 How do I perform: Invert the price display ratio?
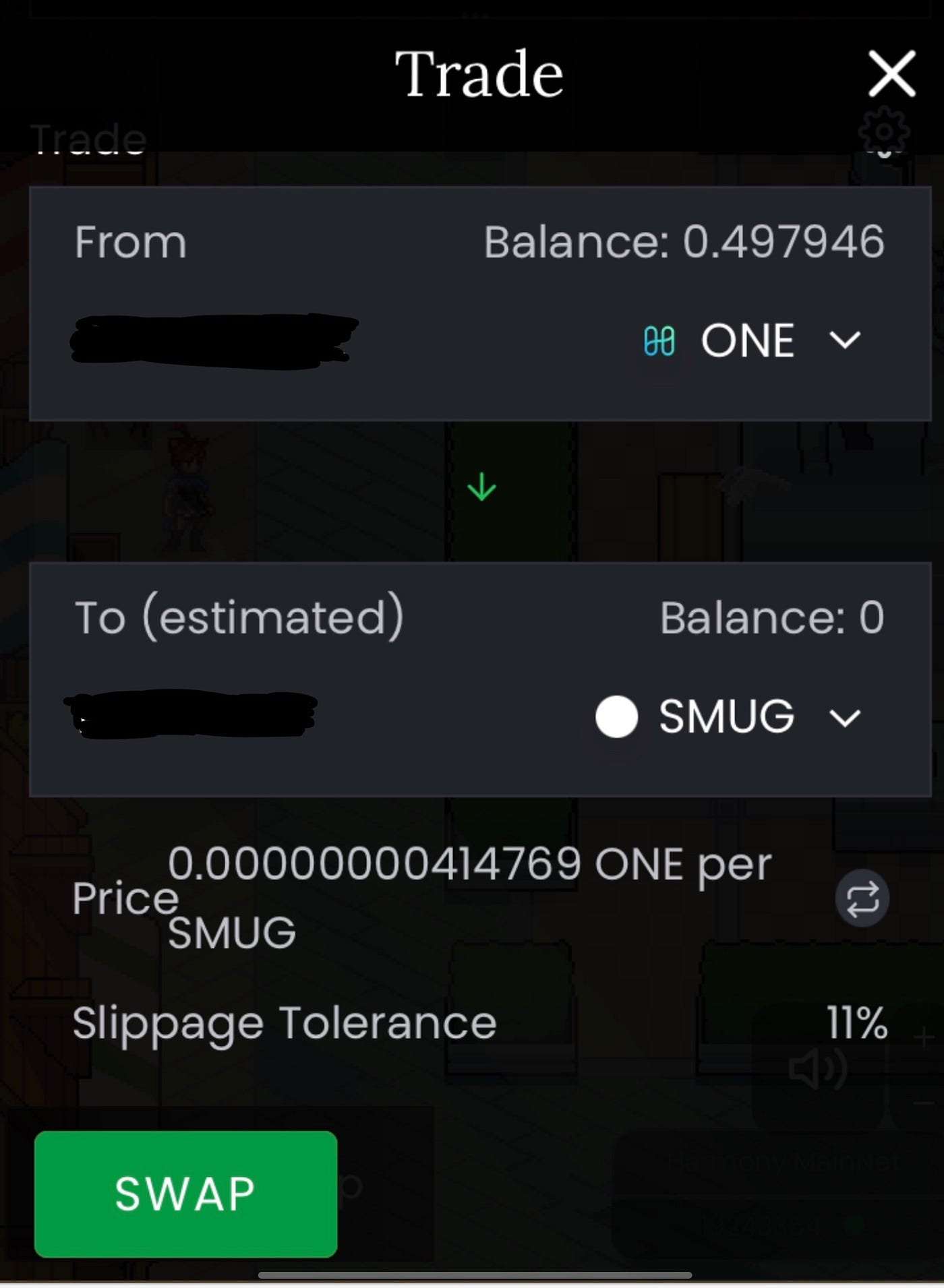862,899
